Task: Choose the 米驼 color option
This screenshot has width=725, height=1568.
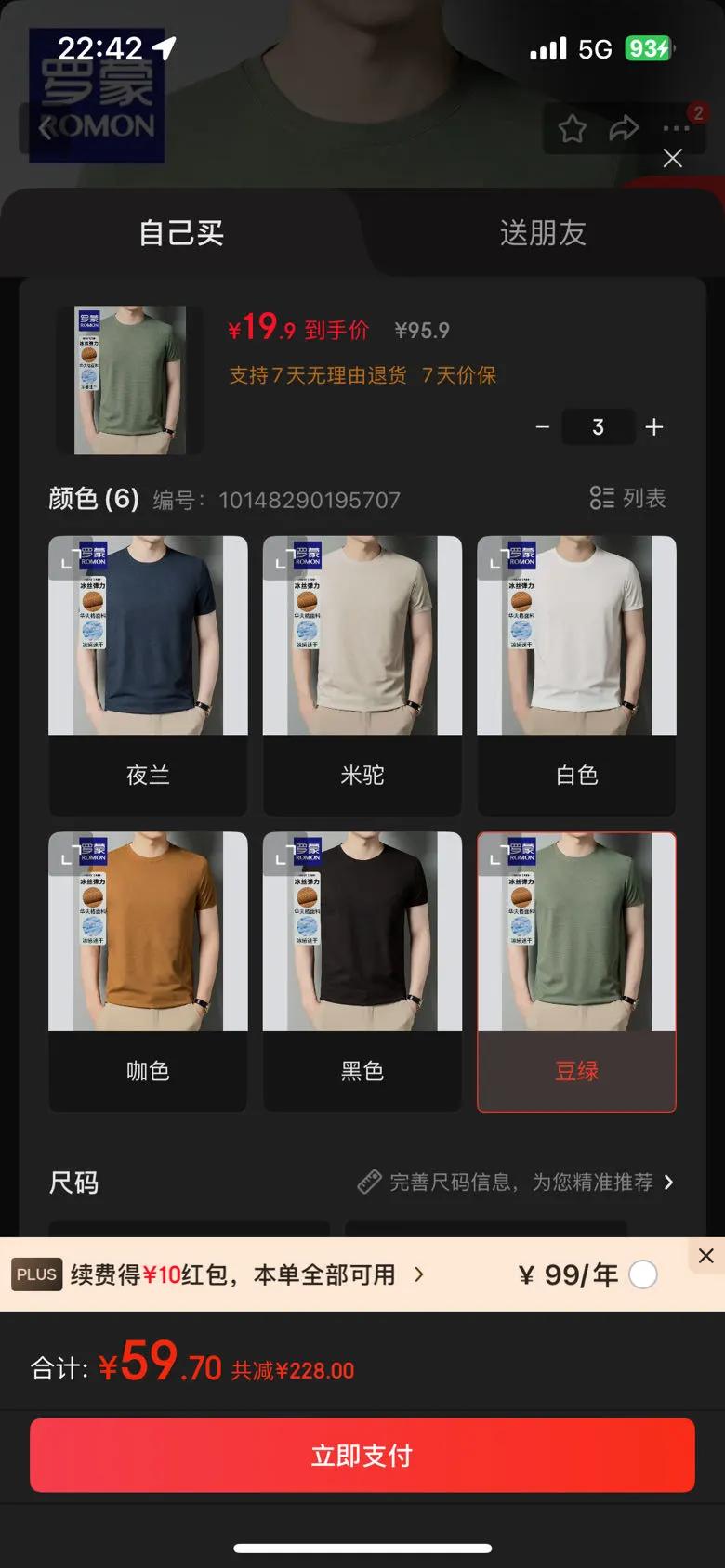Action: [x=362, y=675]
